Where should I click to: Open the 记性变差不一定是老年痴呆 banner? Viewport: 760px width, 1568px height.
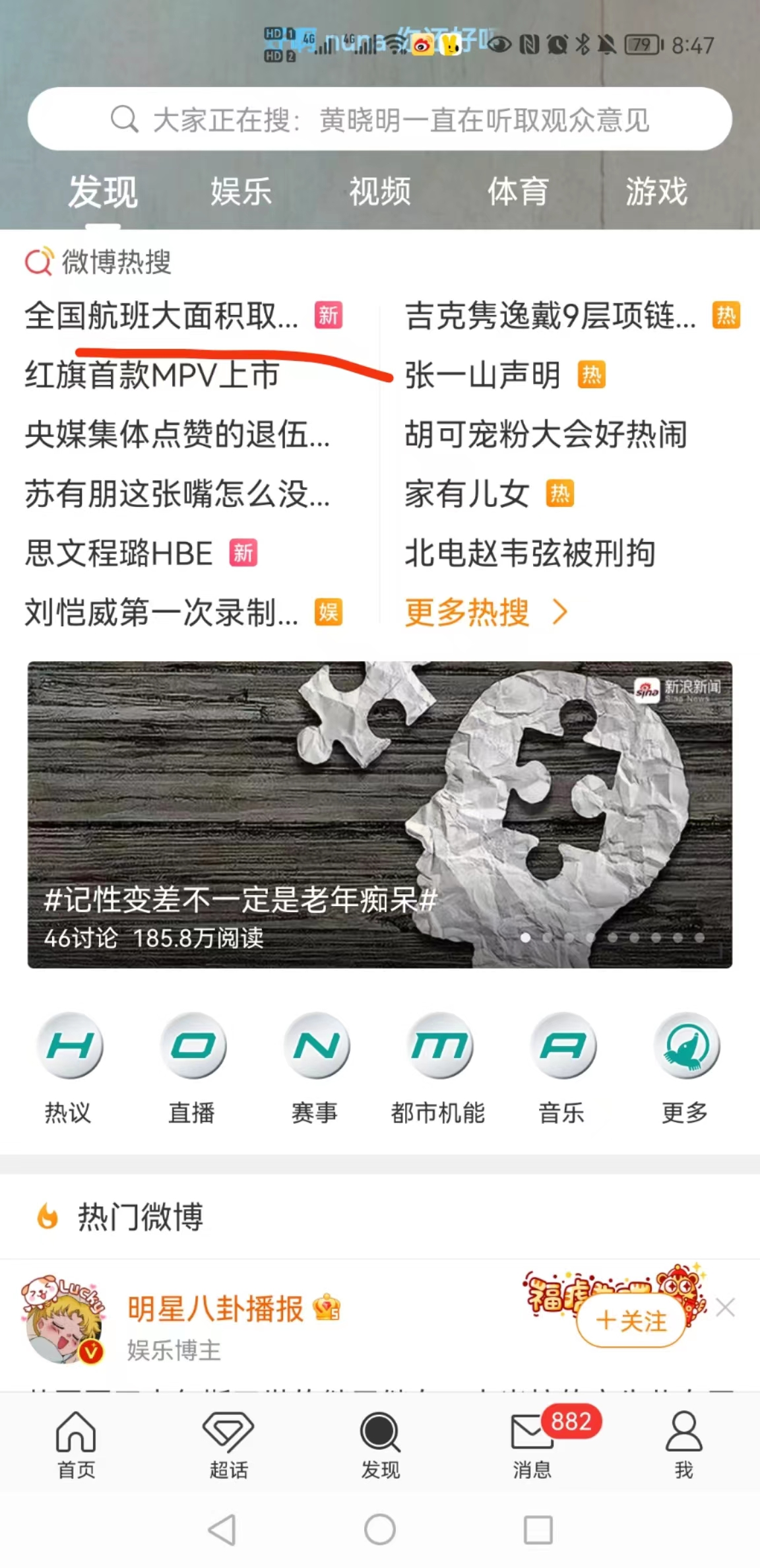pos(380,814)
